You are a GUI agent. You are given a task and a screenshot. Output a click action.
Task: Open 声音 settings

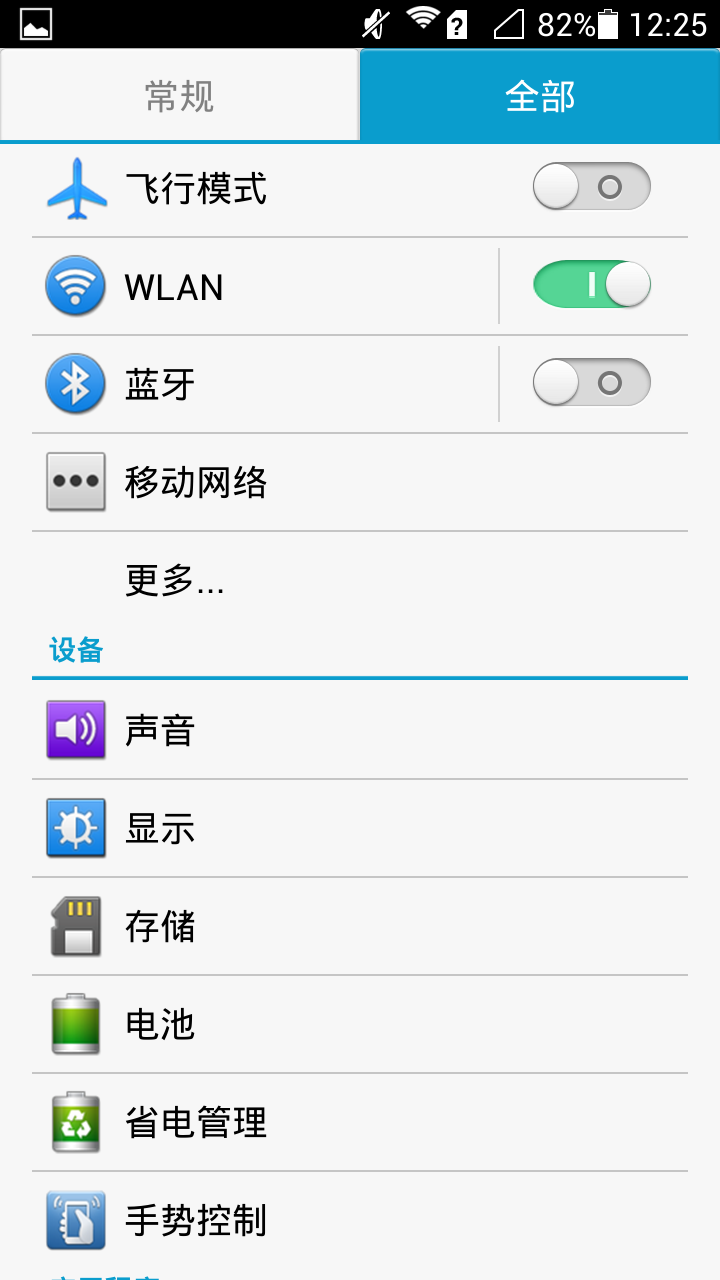(x=360, y=731)
